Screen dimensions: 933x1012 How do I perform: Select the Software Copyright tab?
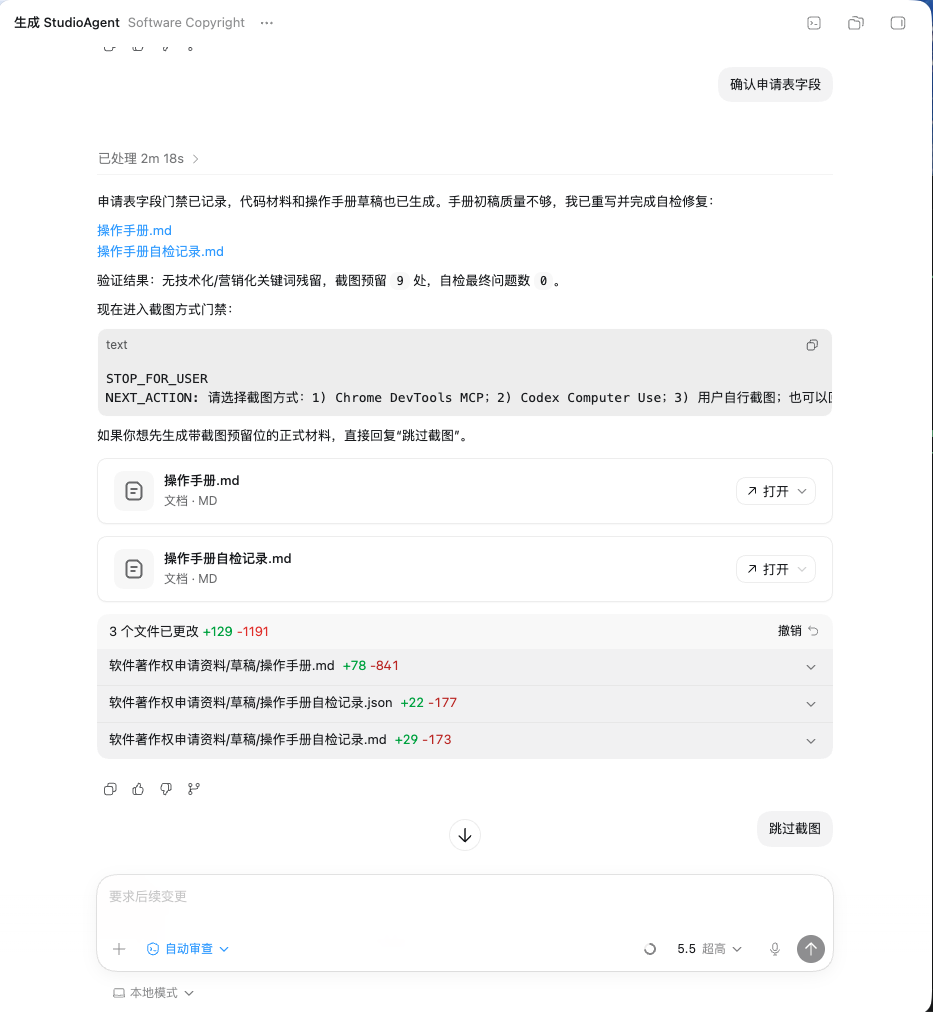(x=185, y=22)
